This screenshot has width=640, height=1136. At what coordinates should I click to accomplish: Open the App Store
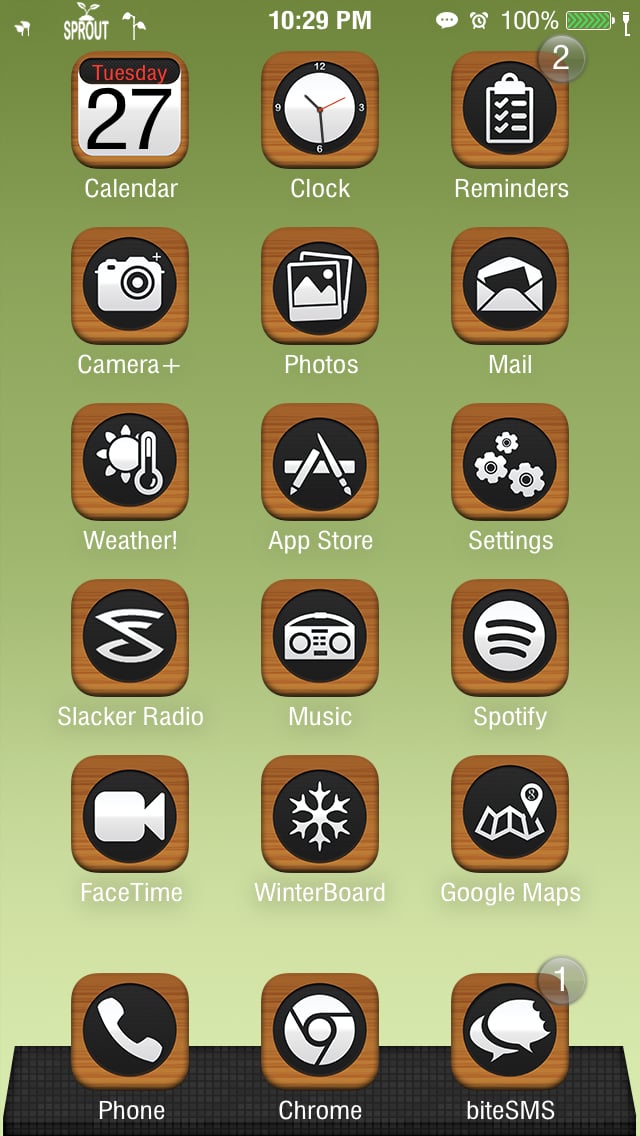tap(320, 462)
